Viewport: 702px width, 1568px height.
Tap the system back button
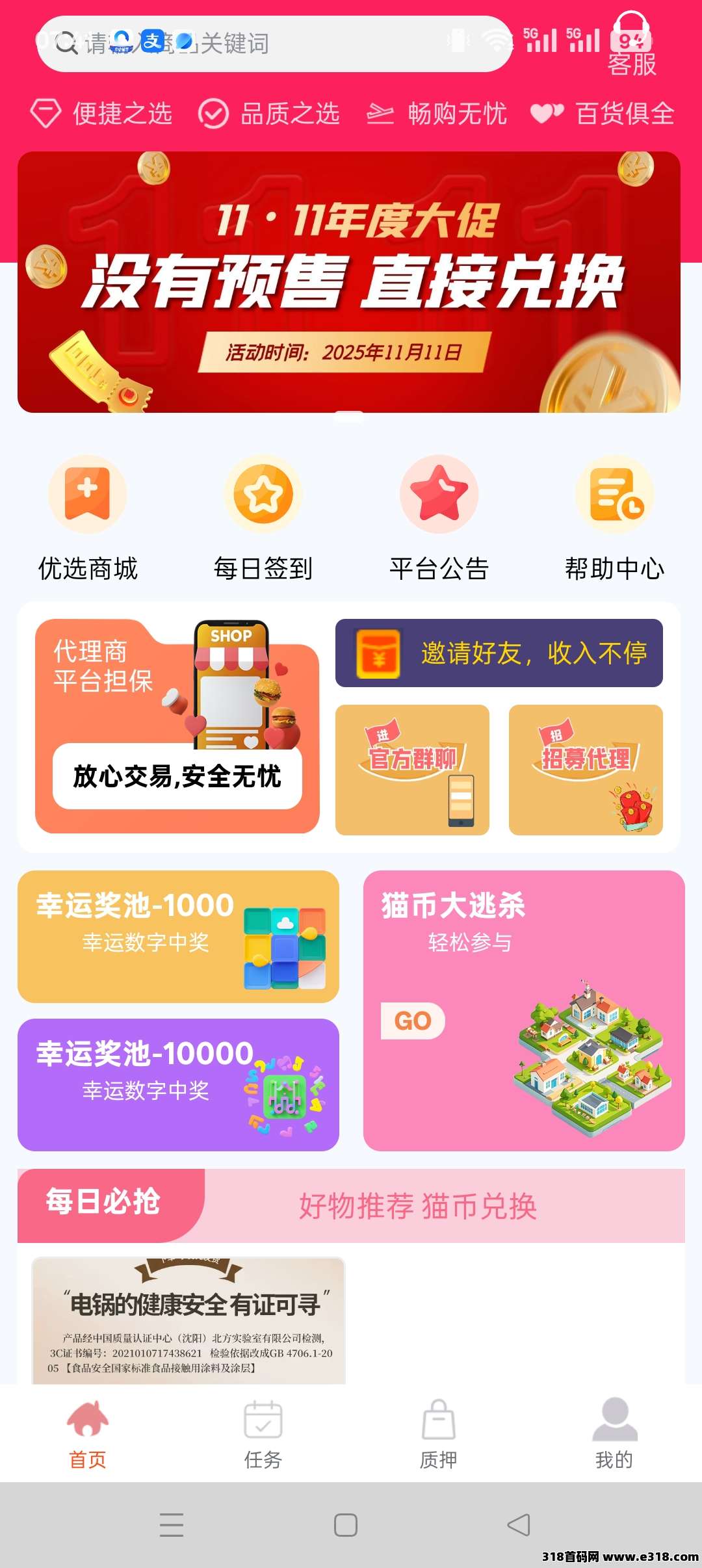[519, 1524]
